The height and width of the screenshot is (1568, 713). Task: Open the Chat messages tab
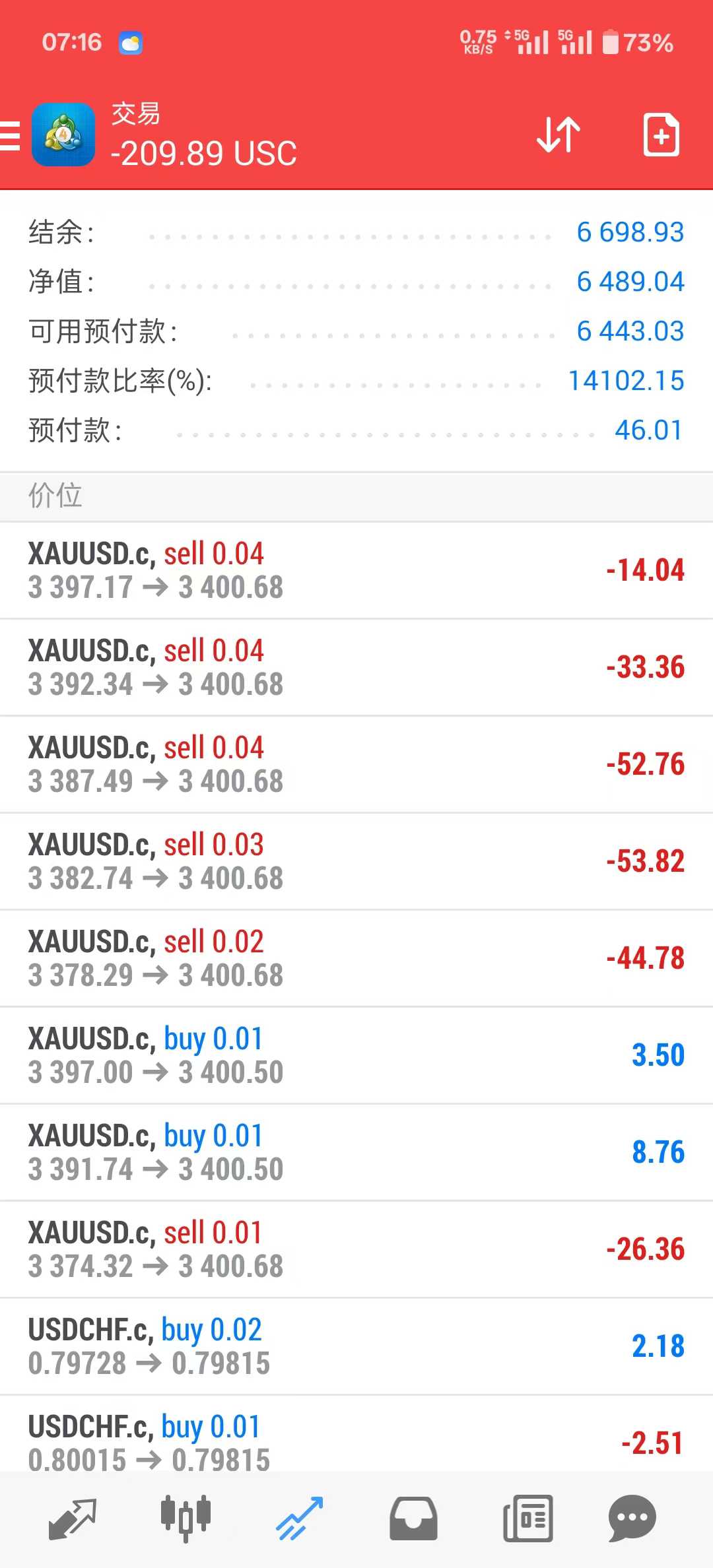point(632,1518)
